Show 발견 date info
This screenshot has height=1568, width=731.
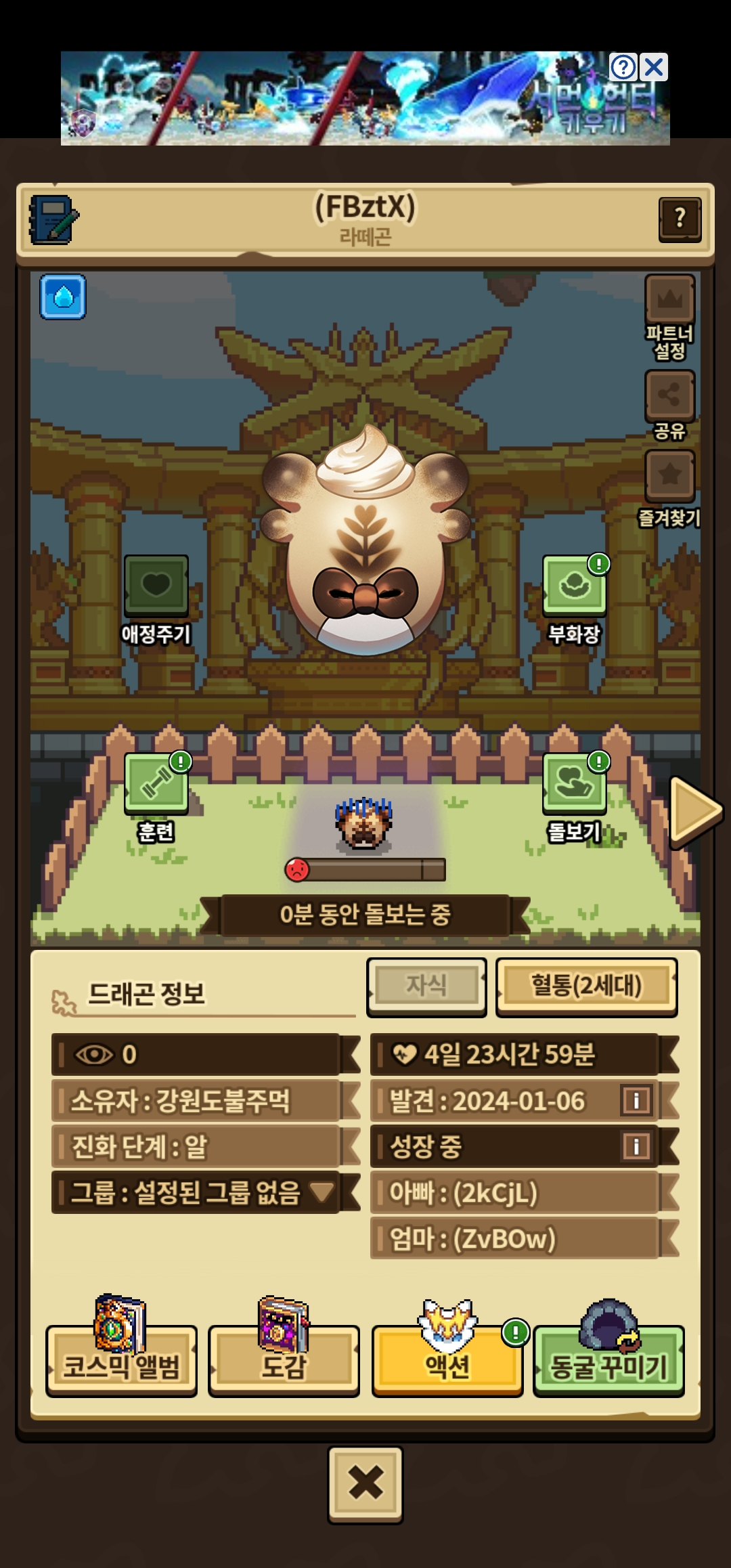[636, 1100]
